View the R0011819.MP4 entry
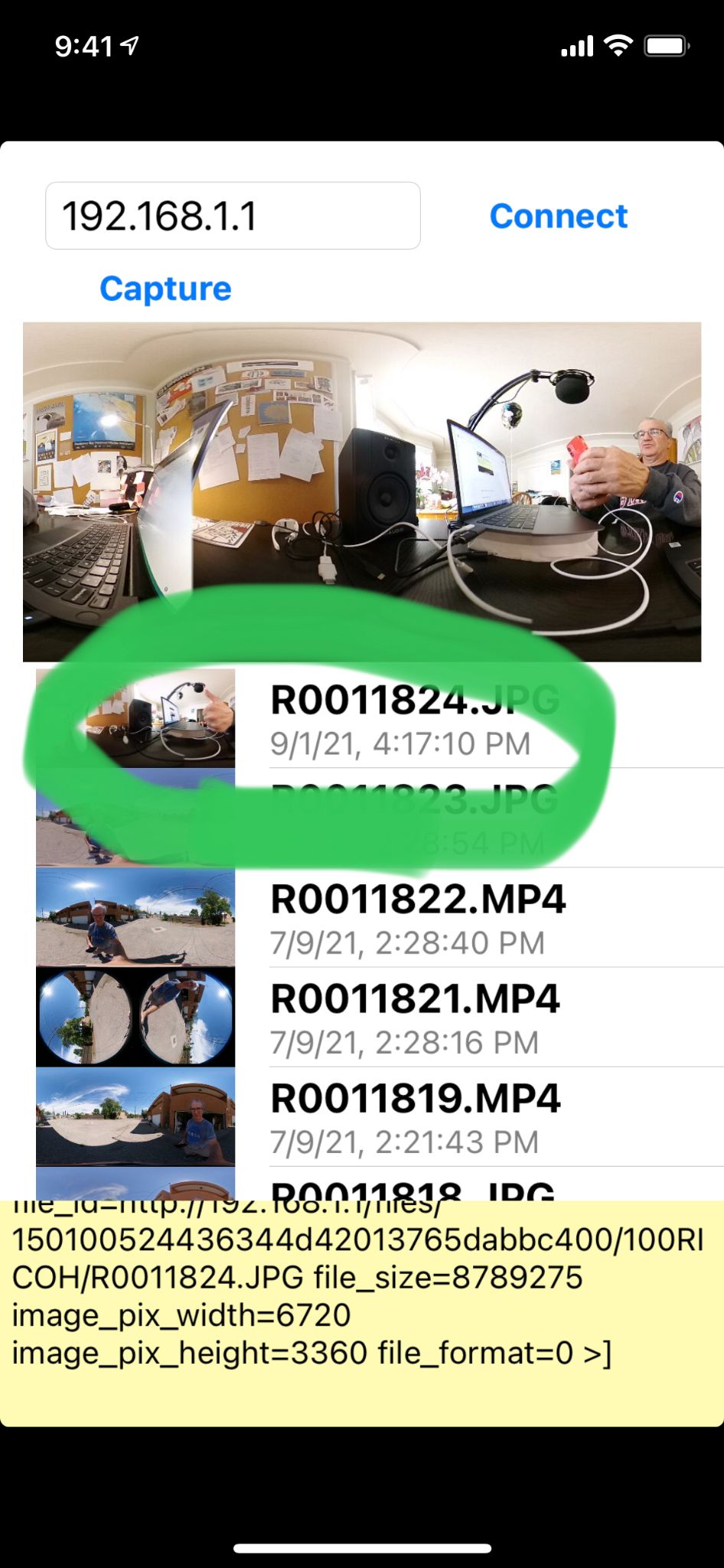 tap(415, 1117)
